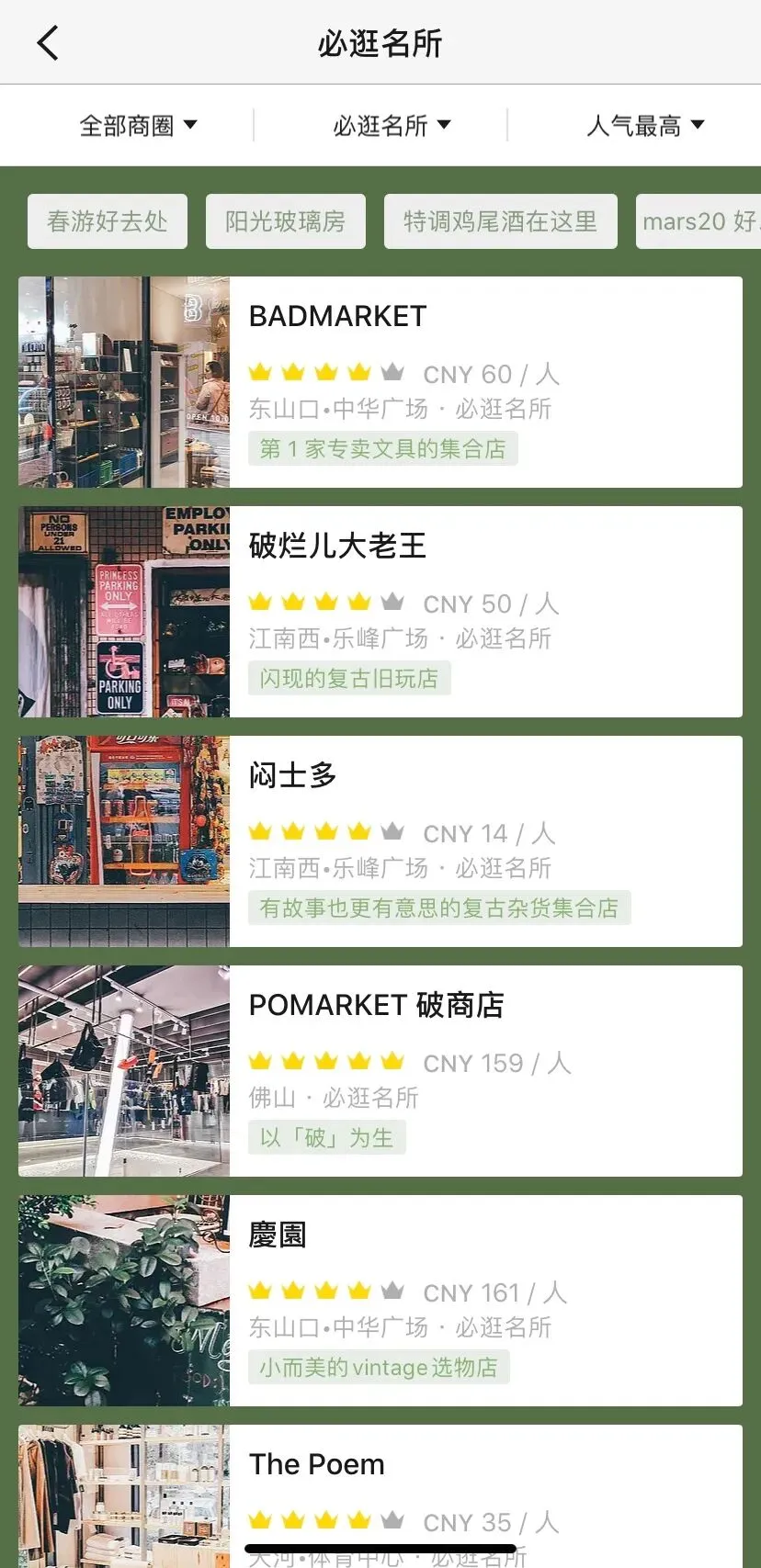Open POMARKET 破商店 card
Screen dimensions: 761x1568
coord(380,1071)
